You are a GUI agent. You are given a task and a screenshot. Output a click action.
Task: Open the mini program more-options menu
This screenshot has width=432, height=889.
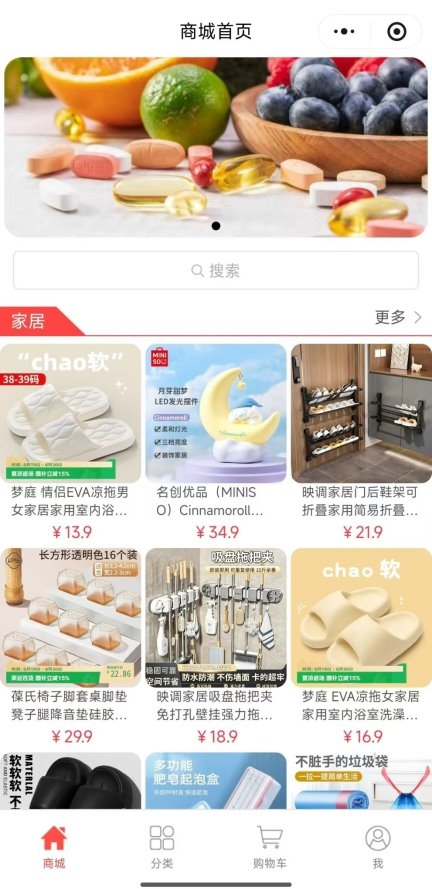click(344, 31)
